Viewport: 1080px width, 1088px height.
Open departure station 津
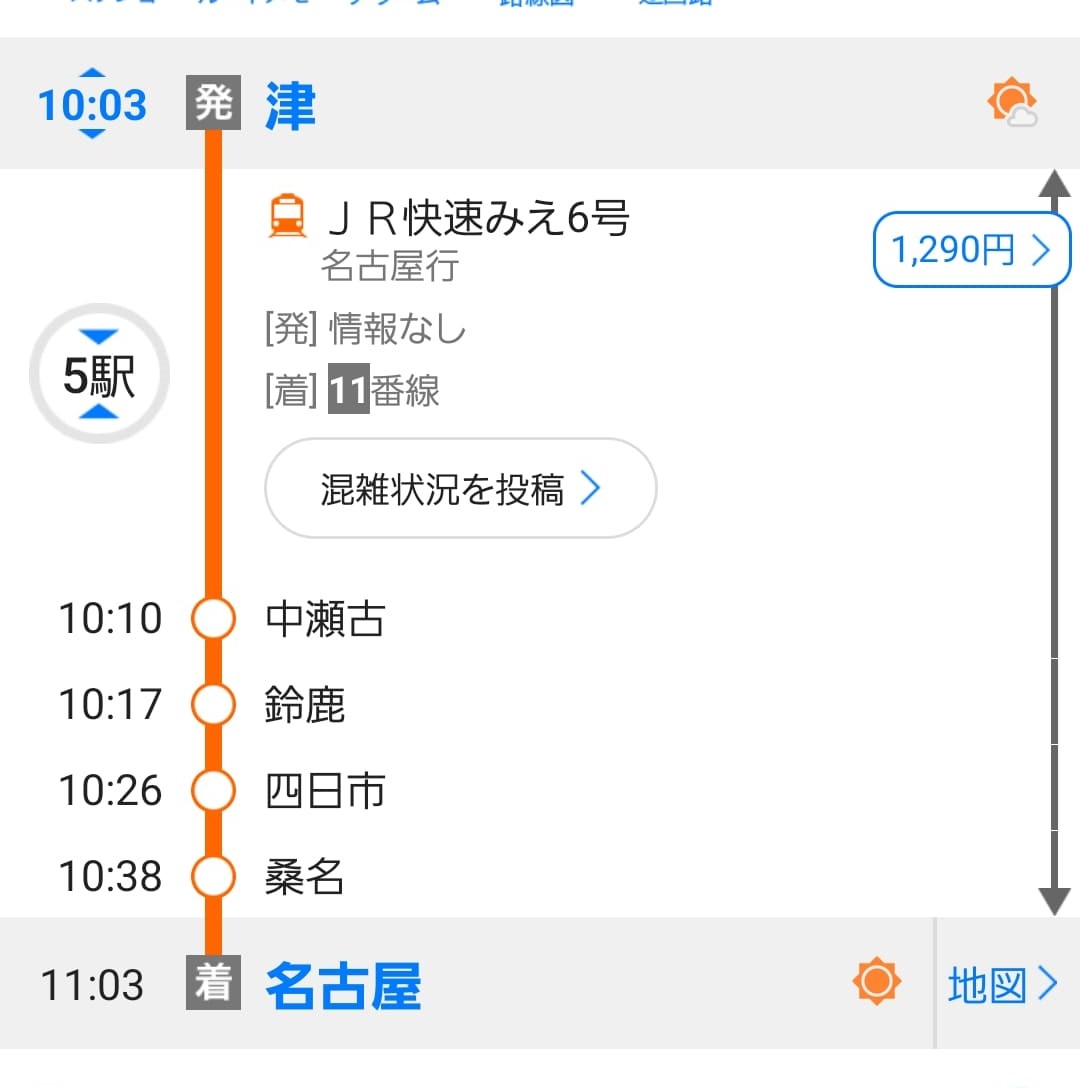[290, 106]
